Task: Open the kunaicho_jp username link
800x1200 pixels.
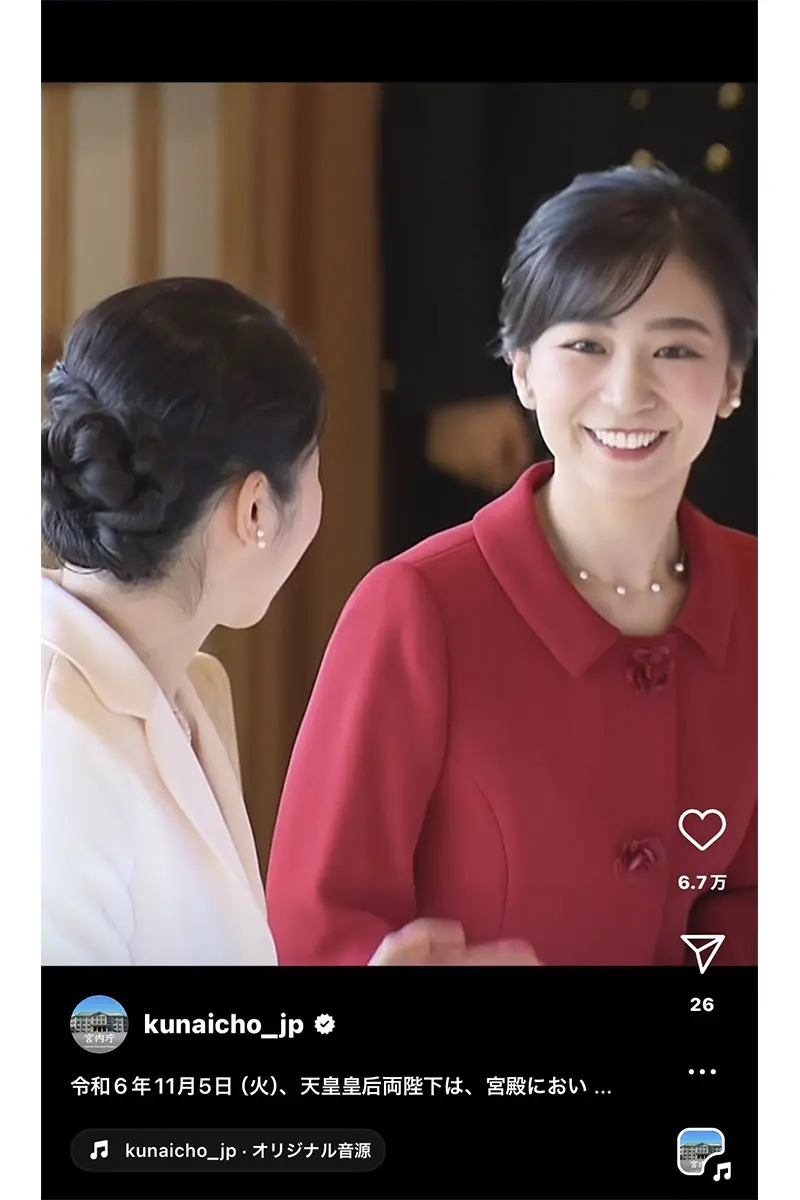Action: 223,1024
